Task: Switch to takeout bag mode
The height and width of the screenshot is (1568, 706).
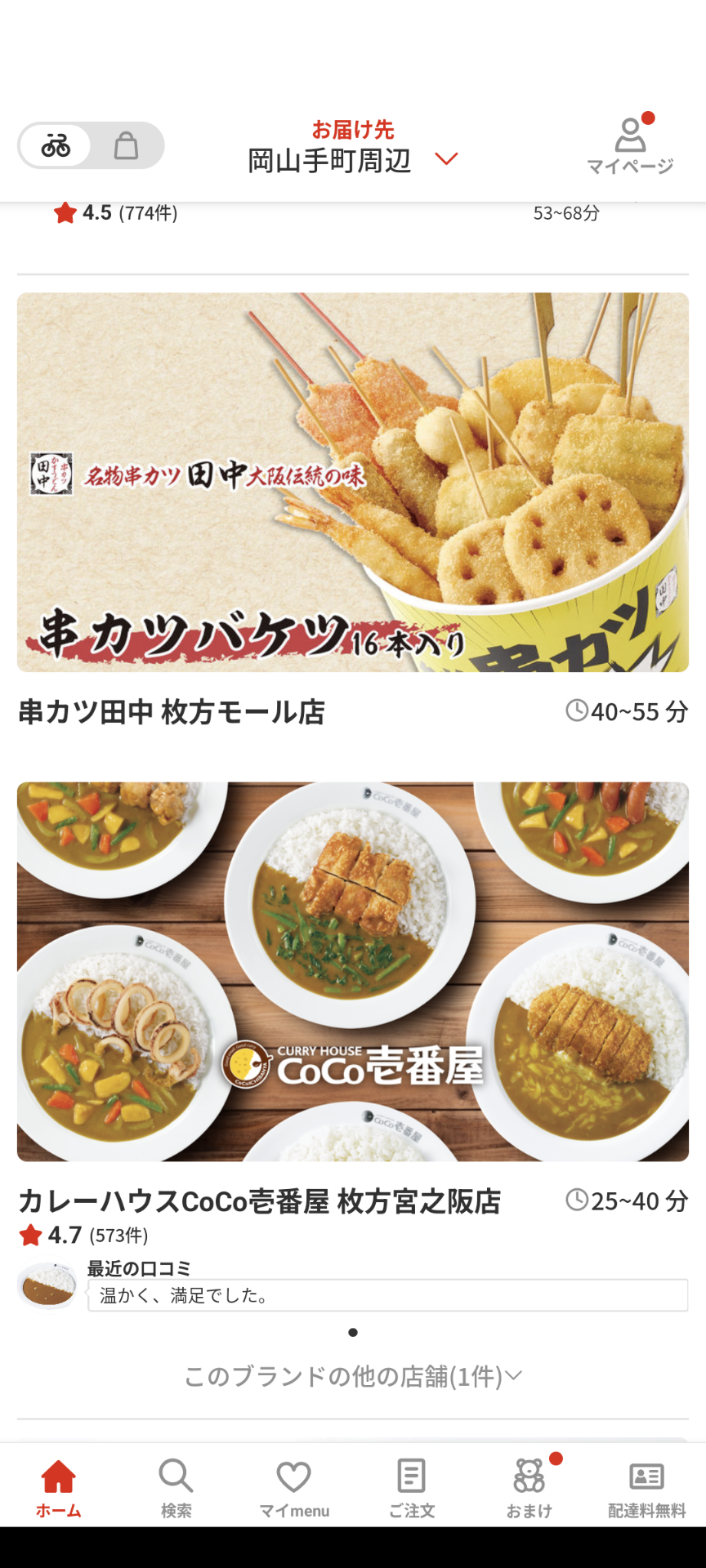Action: point(126,146)
